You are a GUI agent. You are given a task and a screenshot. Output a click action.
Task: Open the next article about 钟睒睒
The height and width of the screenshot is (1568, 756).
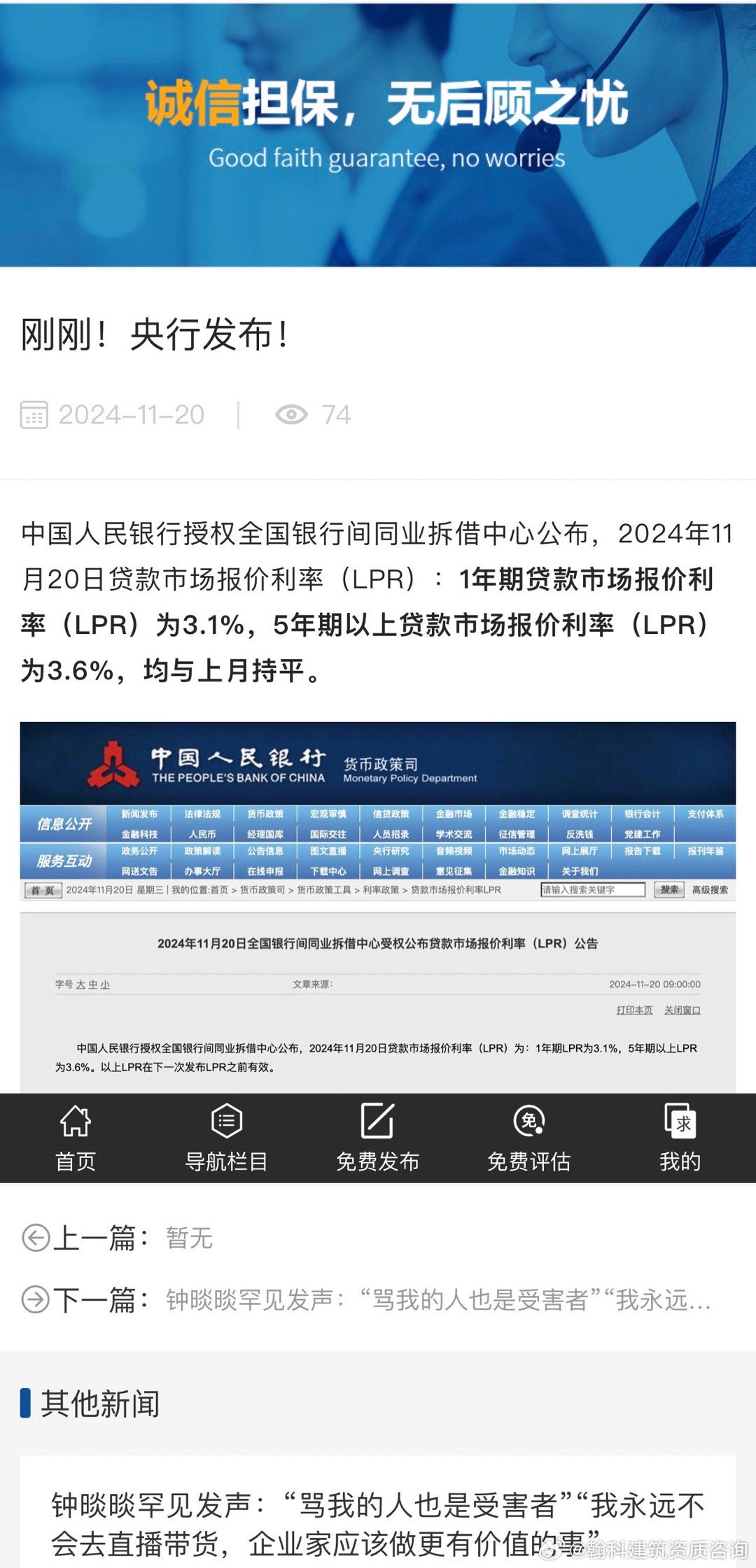(x=438, y=1299)
